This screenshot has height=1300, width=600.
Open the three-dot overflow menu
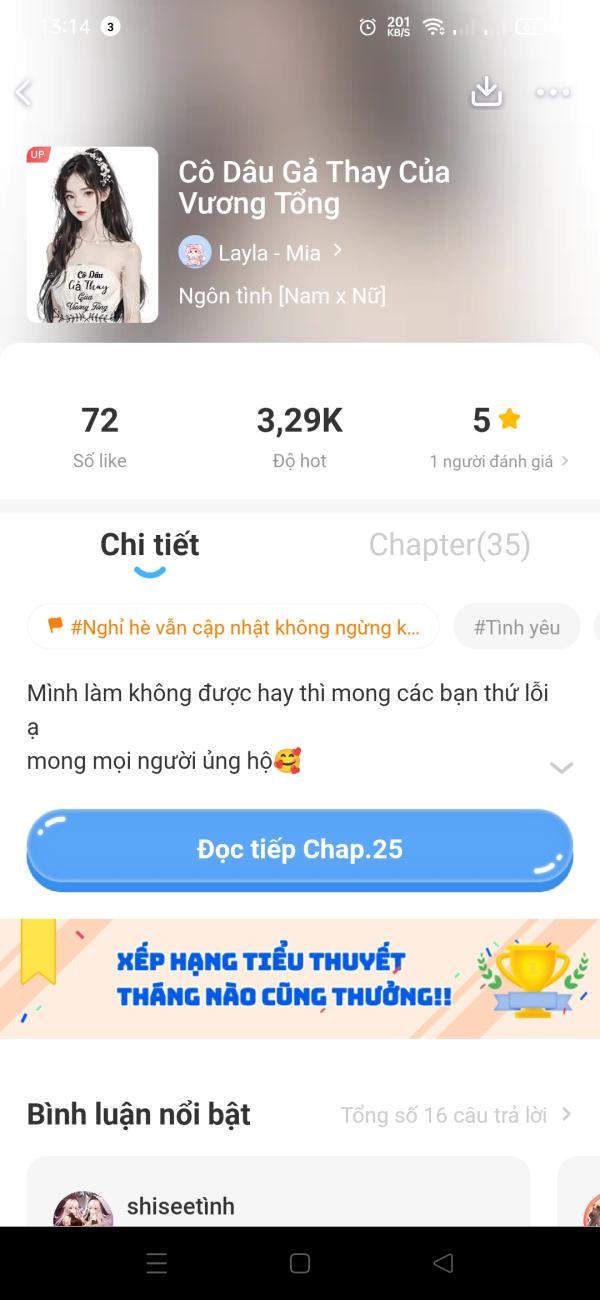[x=553, y=93]
